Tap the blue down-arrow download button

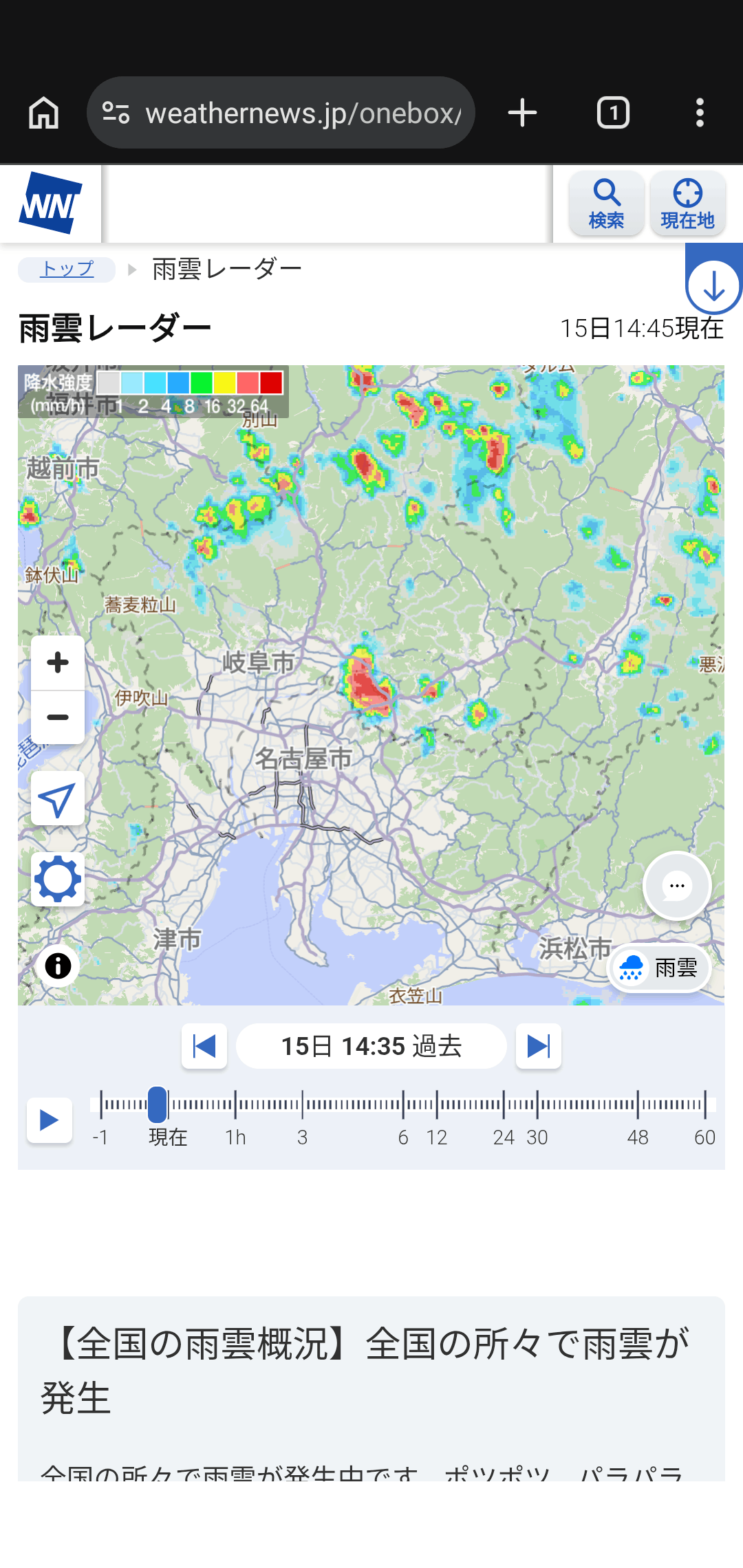pos(714,286)
